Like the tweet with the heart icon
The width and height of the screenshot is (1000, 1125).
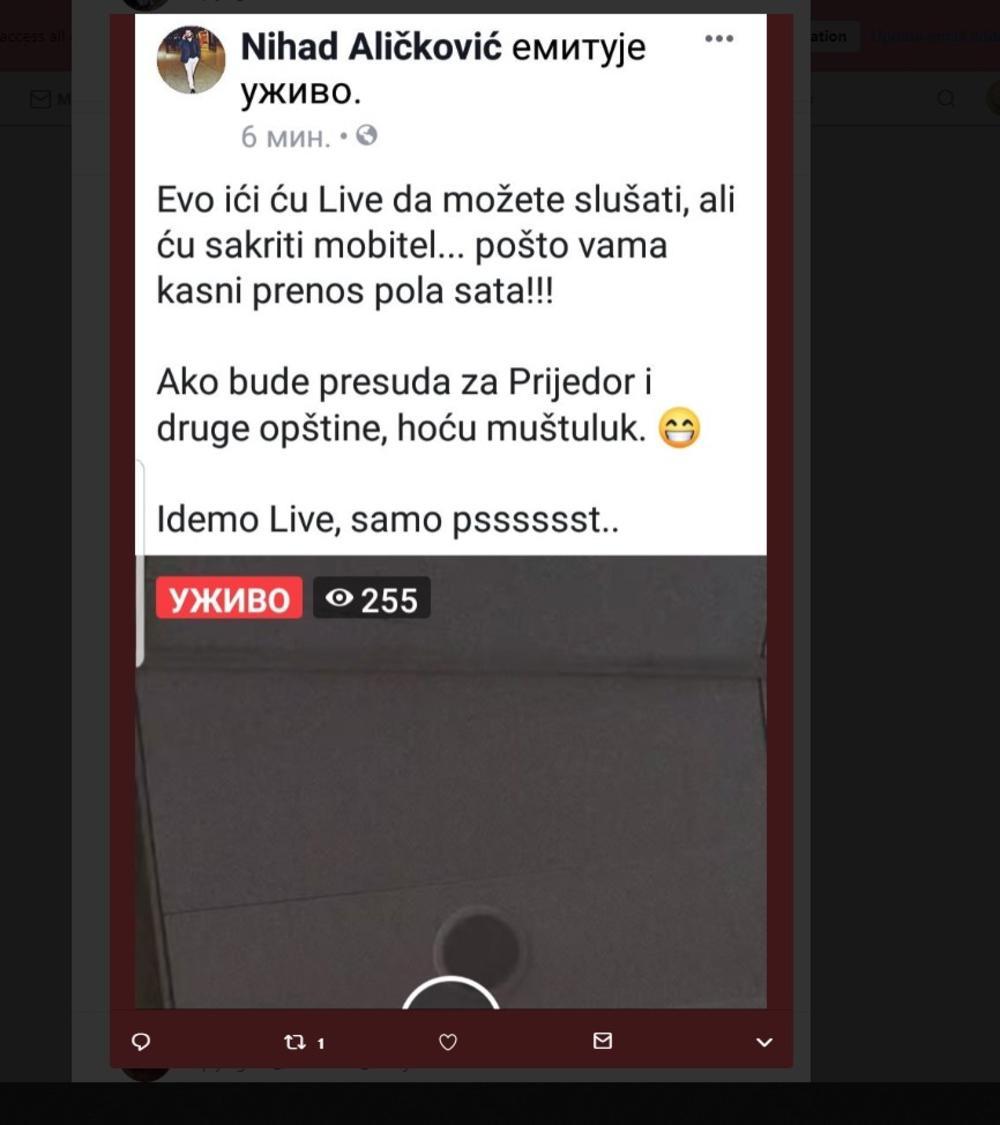point(448,1042)
